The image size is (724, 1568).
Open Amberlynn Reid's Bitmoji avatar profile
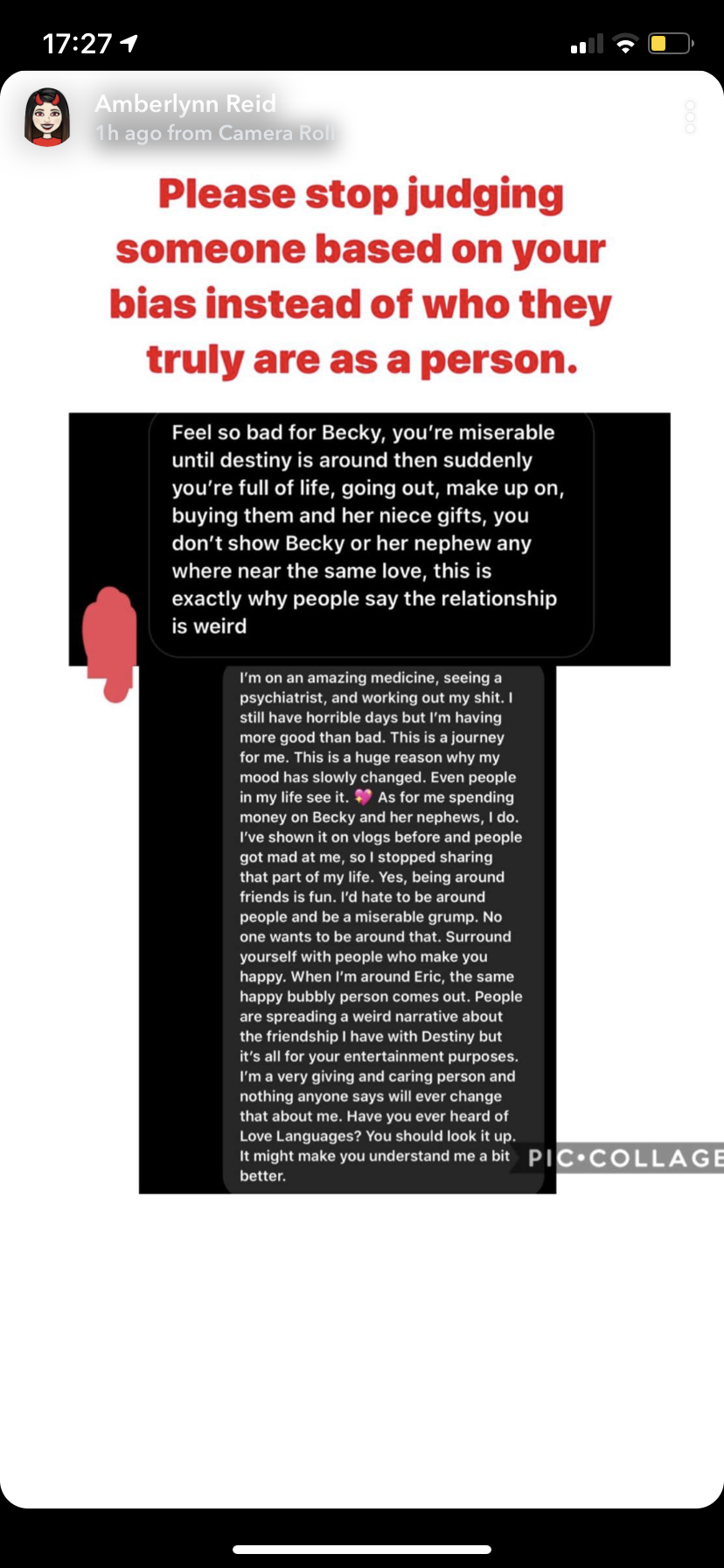tap(47, 116)
